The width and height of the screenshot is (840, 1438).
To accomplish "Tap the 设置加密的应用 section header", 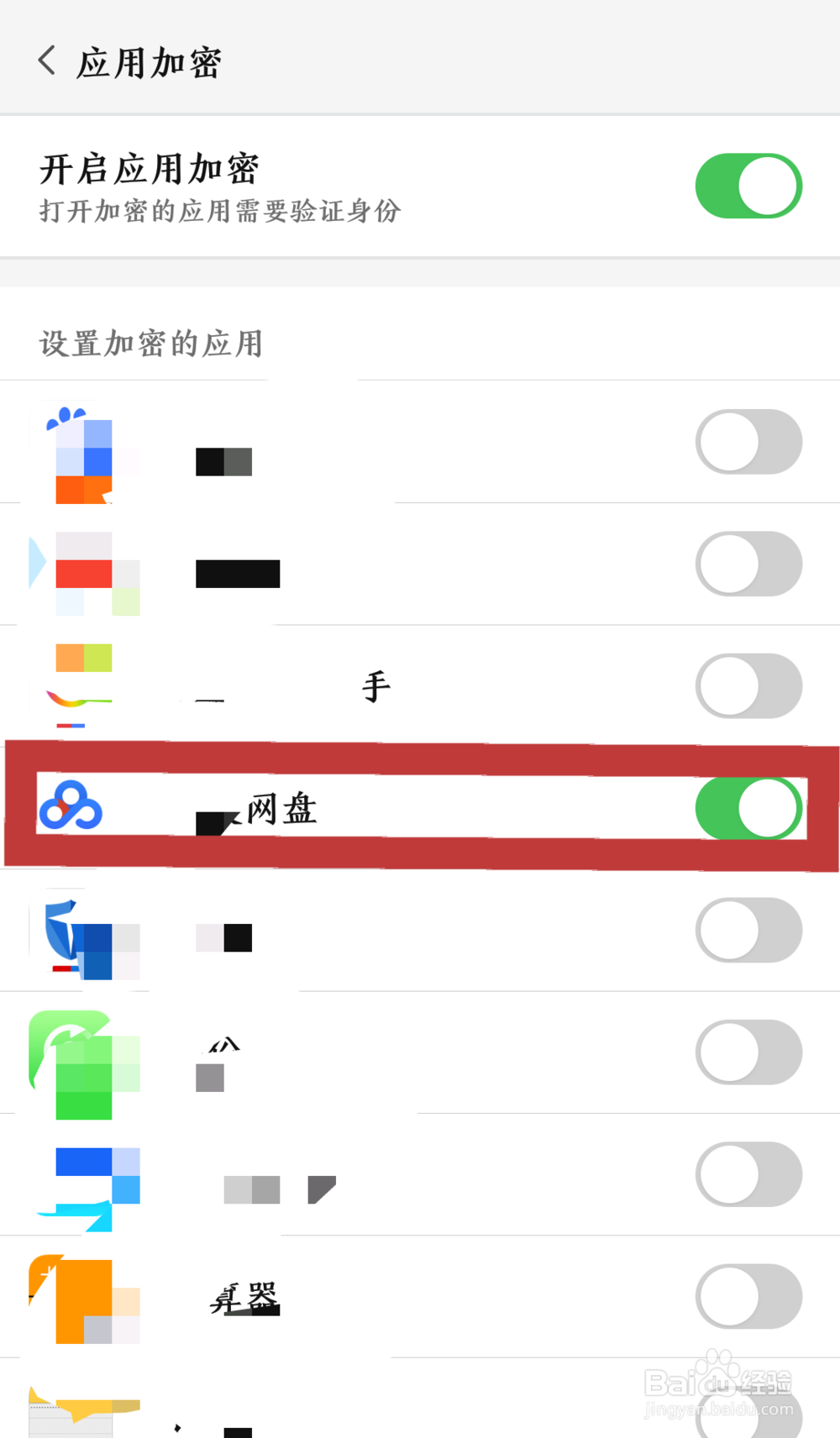I will coord(151,344).
